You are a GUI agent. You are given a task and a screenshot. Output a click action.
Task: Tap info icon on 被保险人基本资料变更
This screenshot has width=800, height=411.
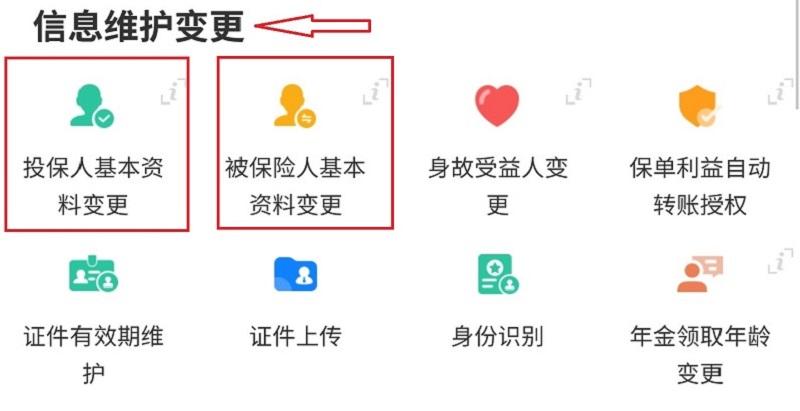click(x=375, y=92)
